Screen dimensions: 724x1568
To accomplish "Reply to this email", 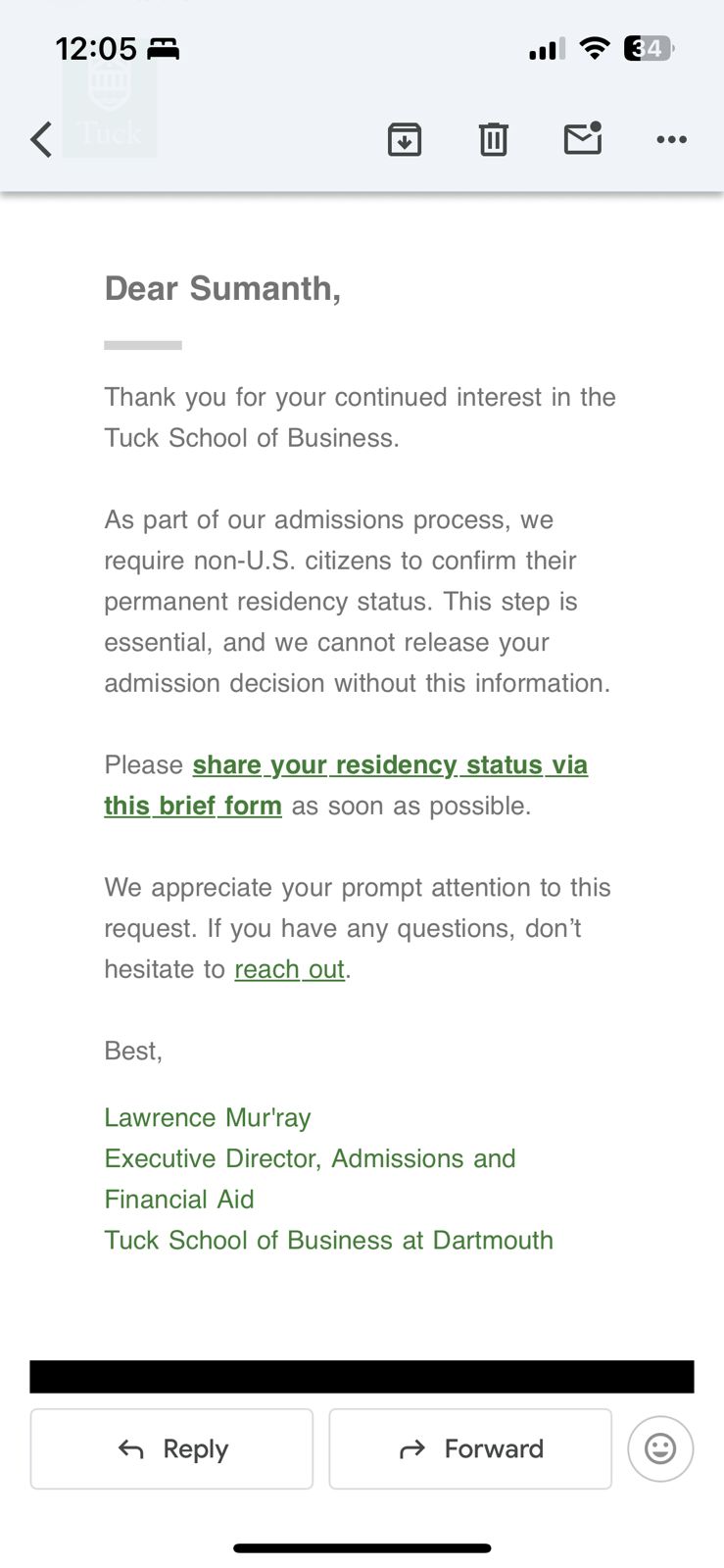I will tap(171, 1448).
